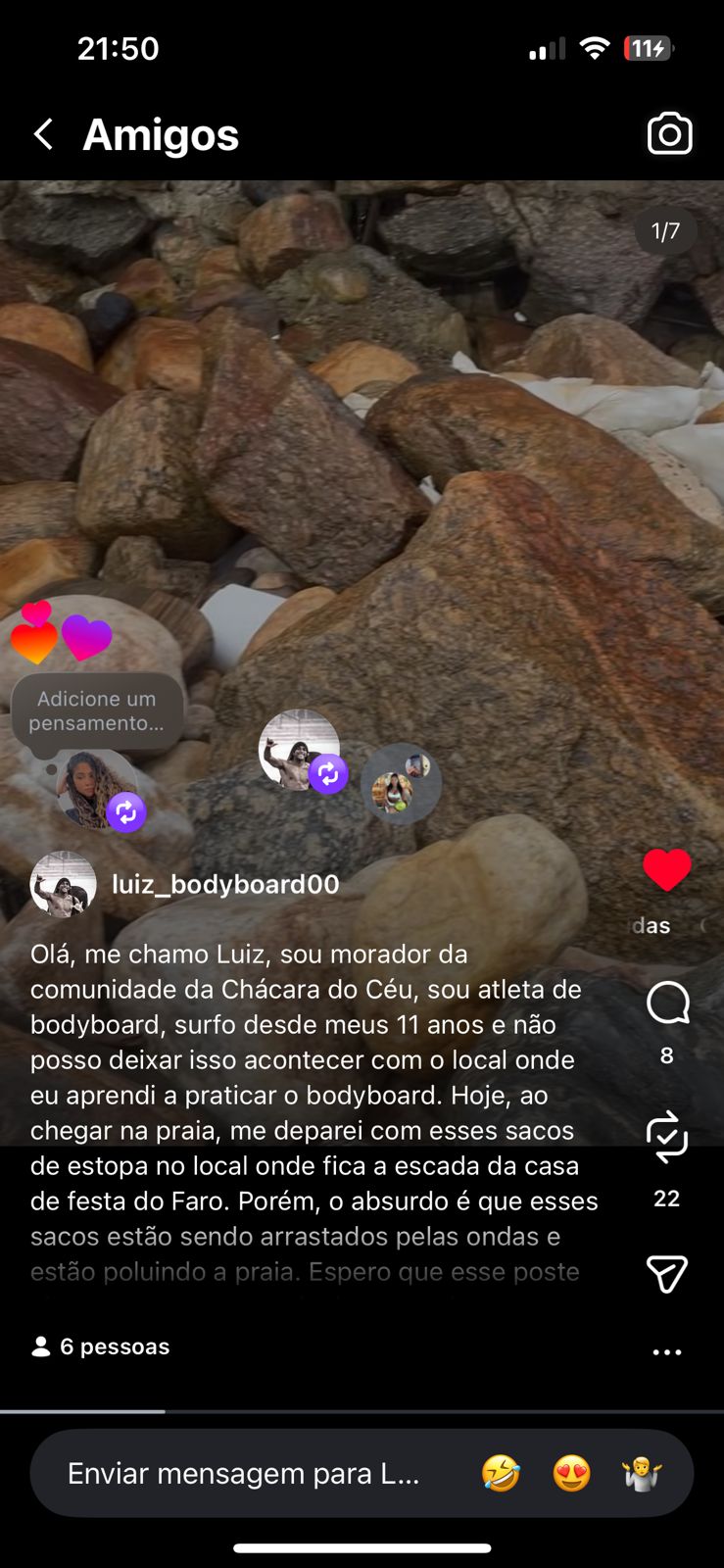React with the heart-eyes emoji
The height and width of the screenshot is (1568, 724).
(572, 1473)
